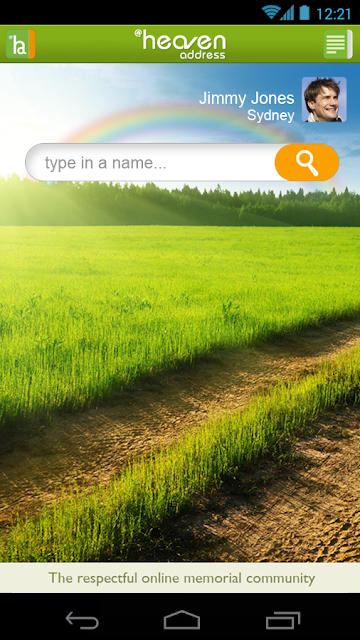Screen dimensions: 360x640
Task: Open the recent apps overview
Action: [x=282, y=620]
